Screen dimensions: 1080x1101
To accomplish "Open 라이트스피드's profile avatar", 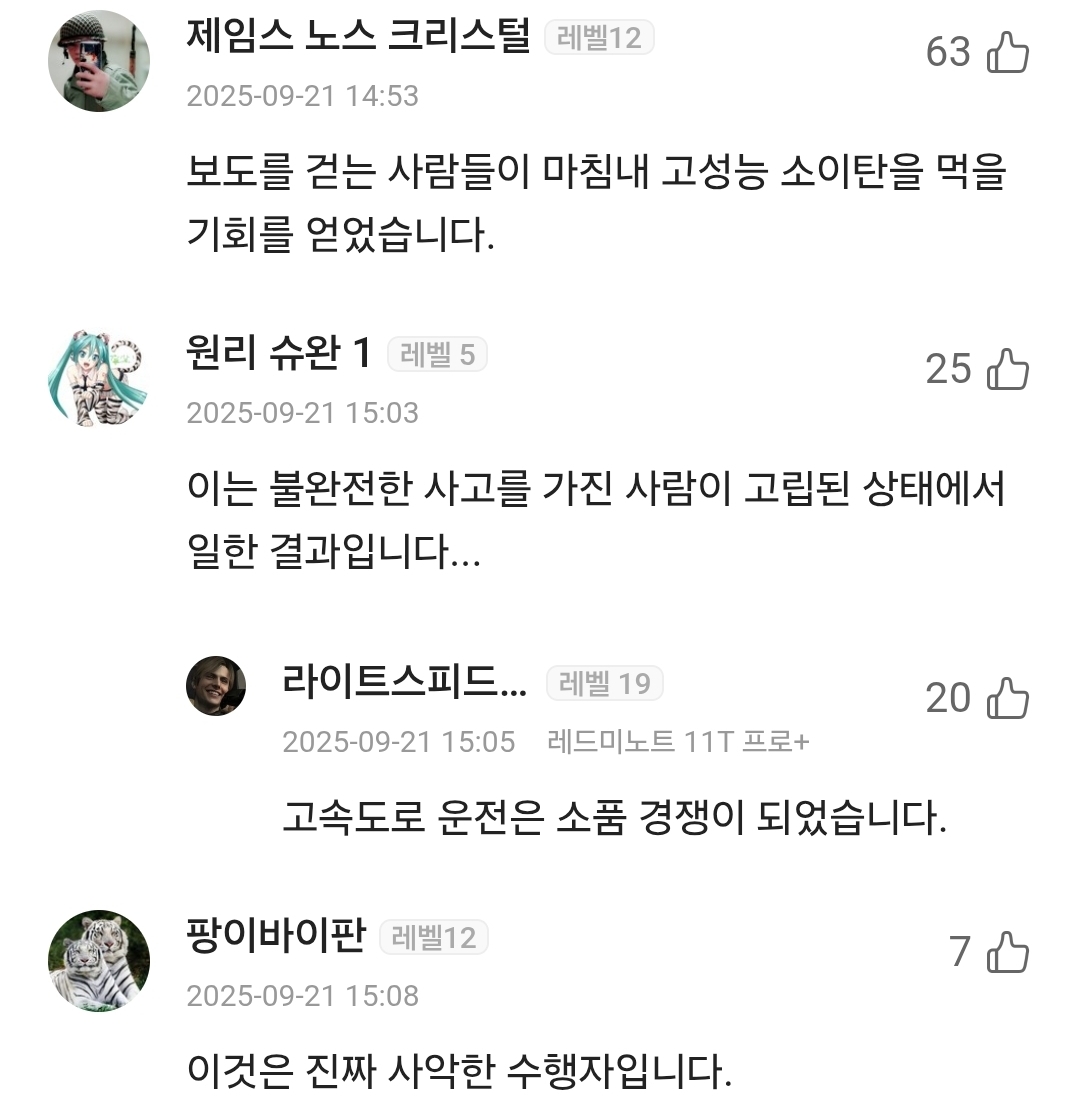I will (x=216, y=686).
